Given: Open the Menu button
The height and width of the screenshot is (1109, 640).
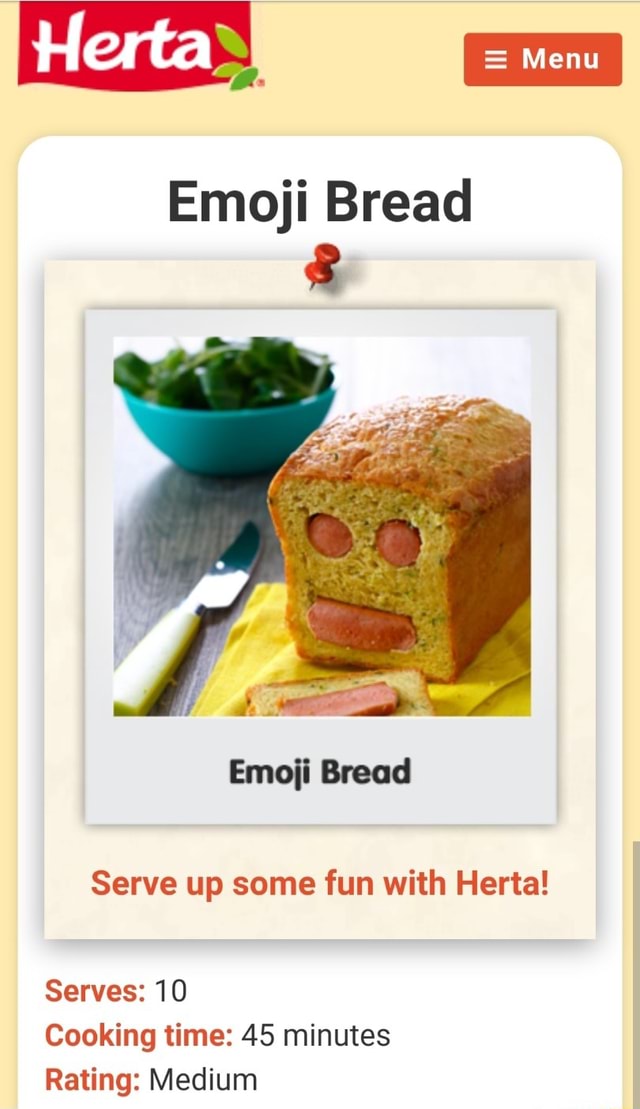Looking at the screenshot, I should (x=542, y=59).
